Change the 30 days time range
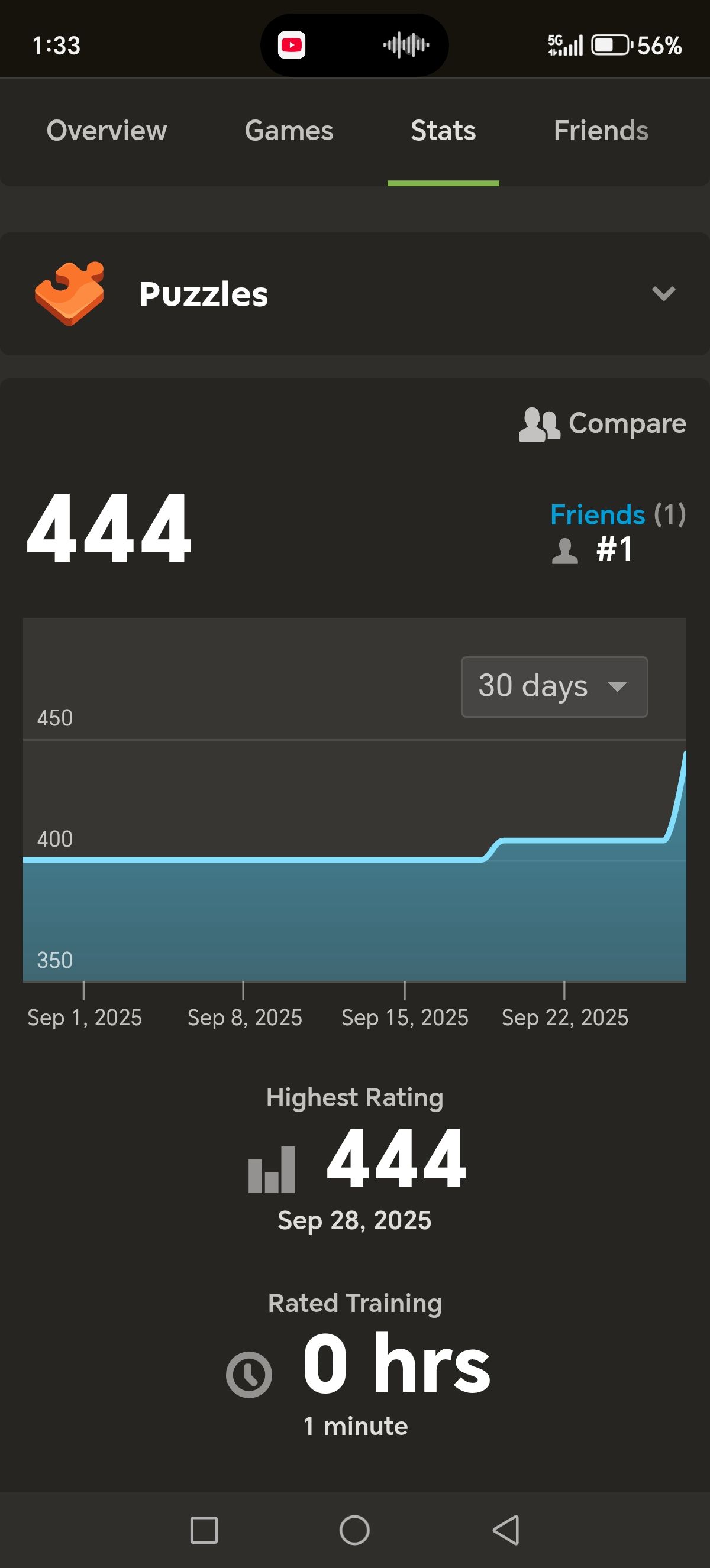Screen dimensions: 710x1568 coord(554,686)
